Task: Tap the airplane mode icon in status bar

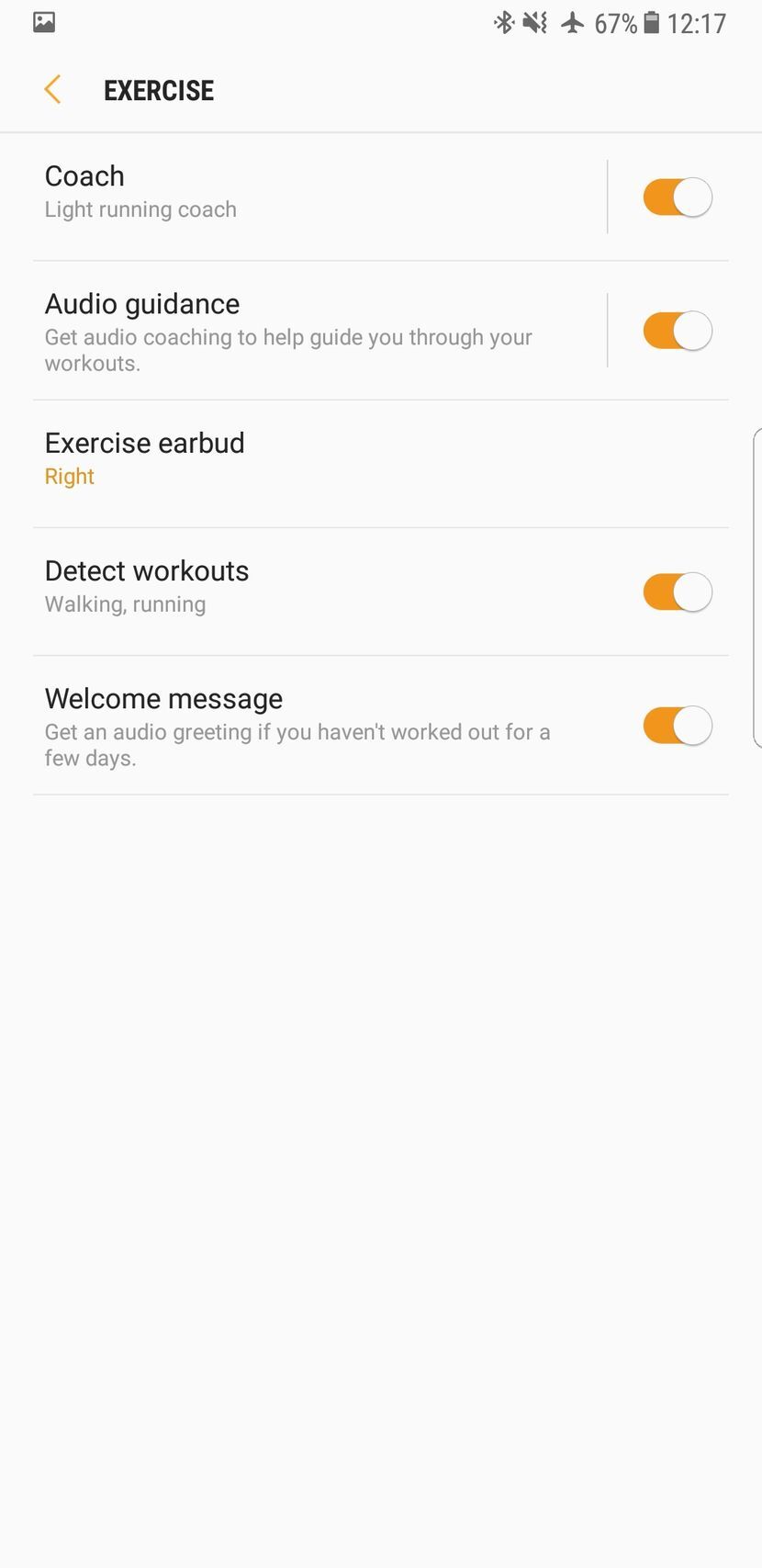Action: [573, 23]
